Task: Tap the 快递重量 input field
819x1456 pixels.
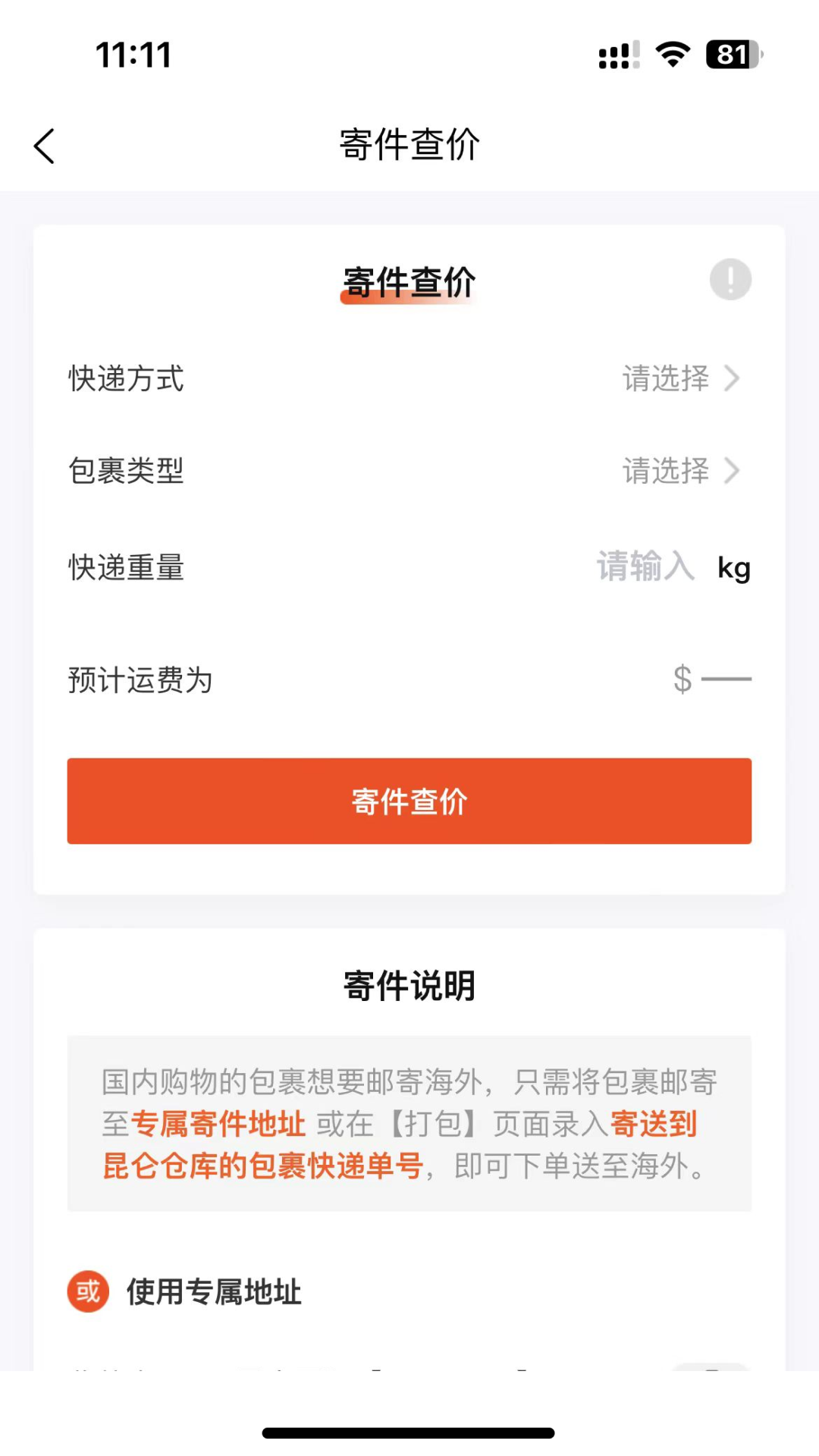Action: pos(645,567)
